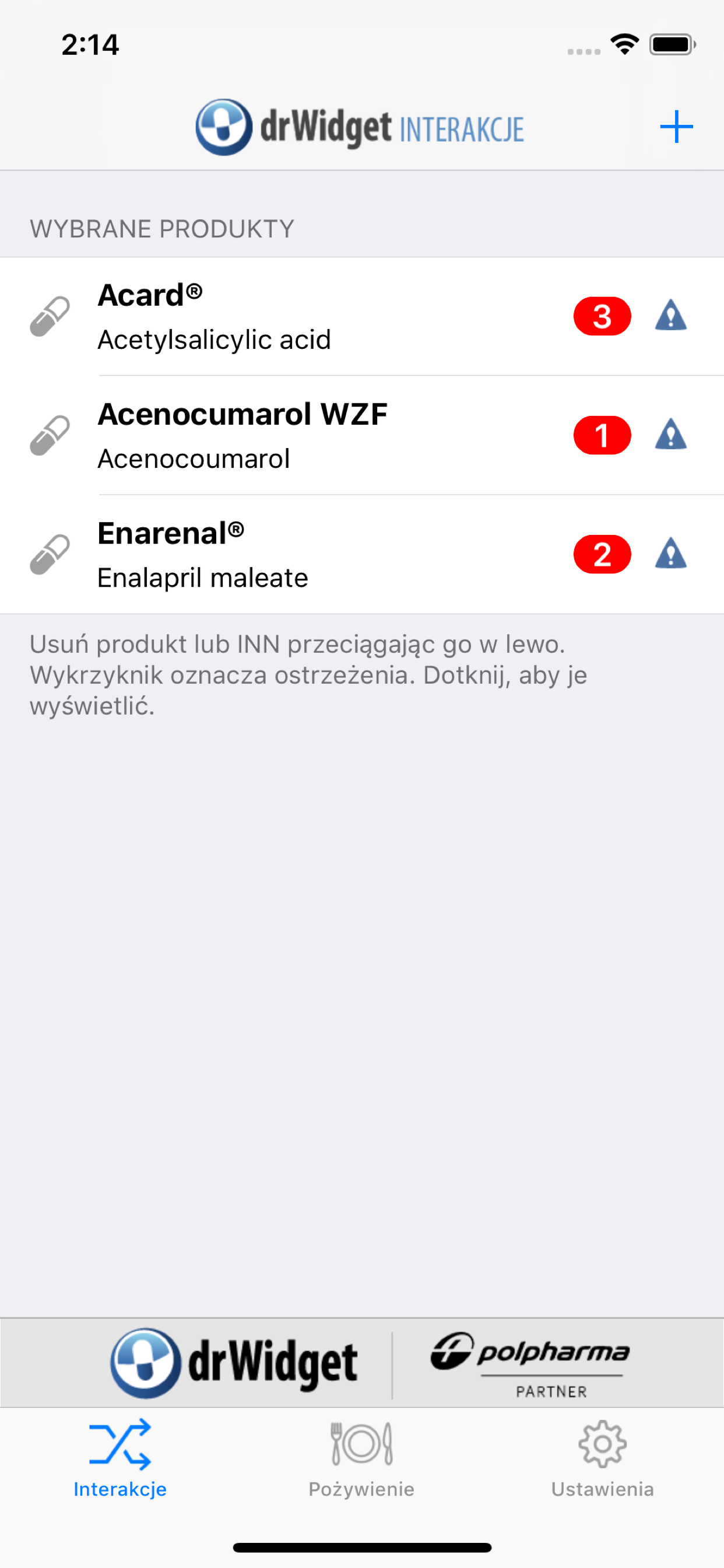Tap the red badge showing 3 interactions
The height and width of the screenshot is (1568, 724).
(603, 316)
